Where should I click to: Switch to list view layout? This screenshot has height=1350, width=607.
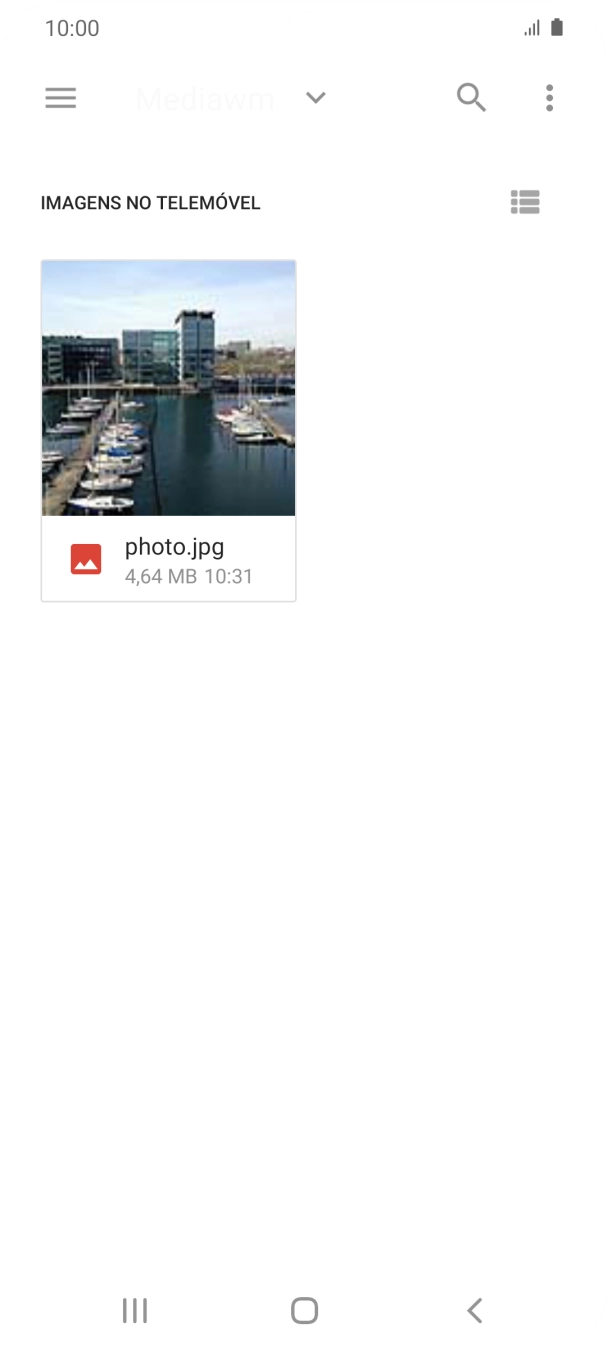pos(525,203)
